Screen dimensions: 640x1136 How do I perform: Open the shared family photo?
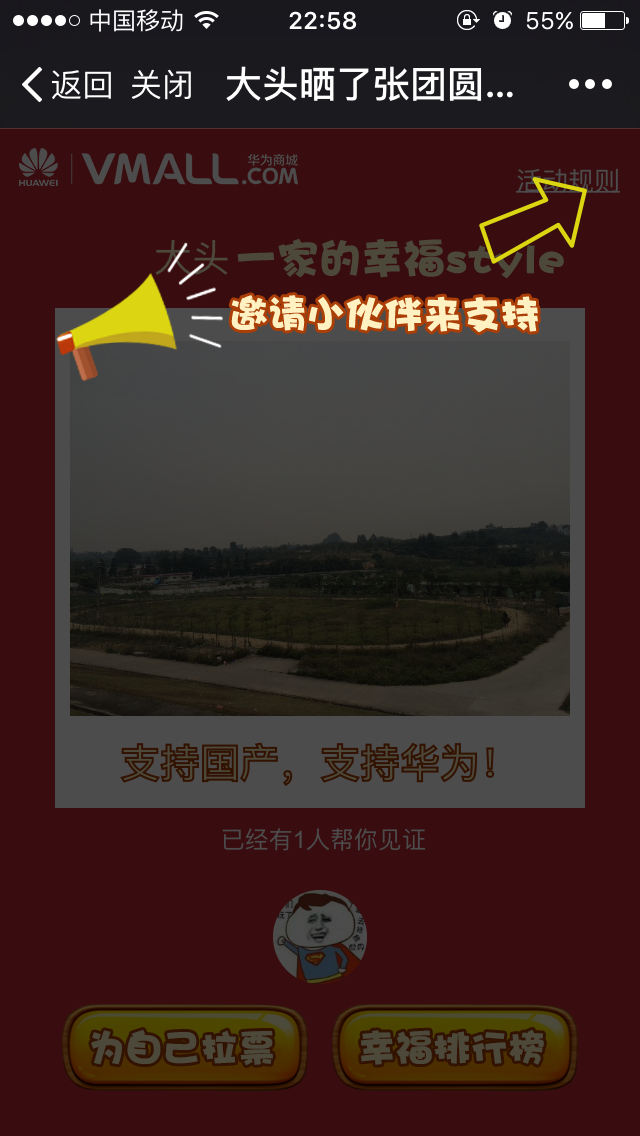pyautogui.click(x=320, y=528)
